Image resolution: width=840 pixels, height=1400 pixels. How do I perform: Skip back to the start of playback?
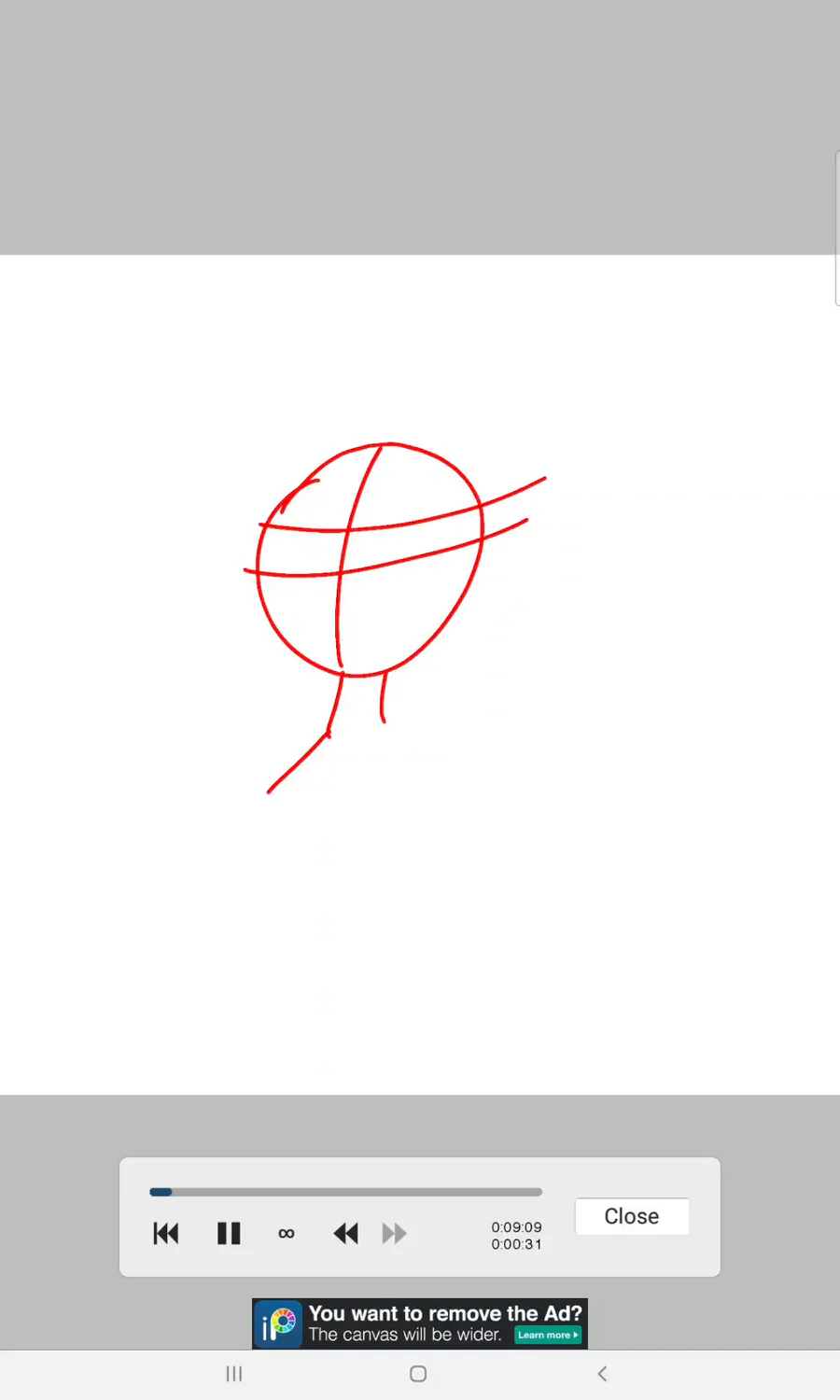(166, 1234)
